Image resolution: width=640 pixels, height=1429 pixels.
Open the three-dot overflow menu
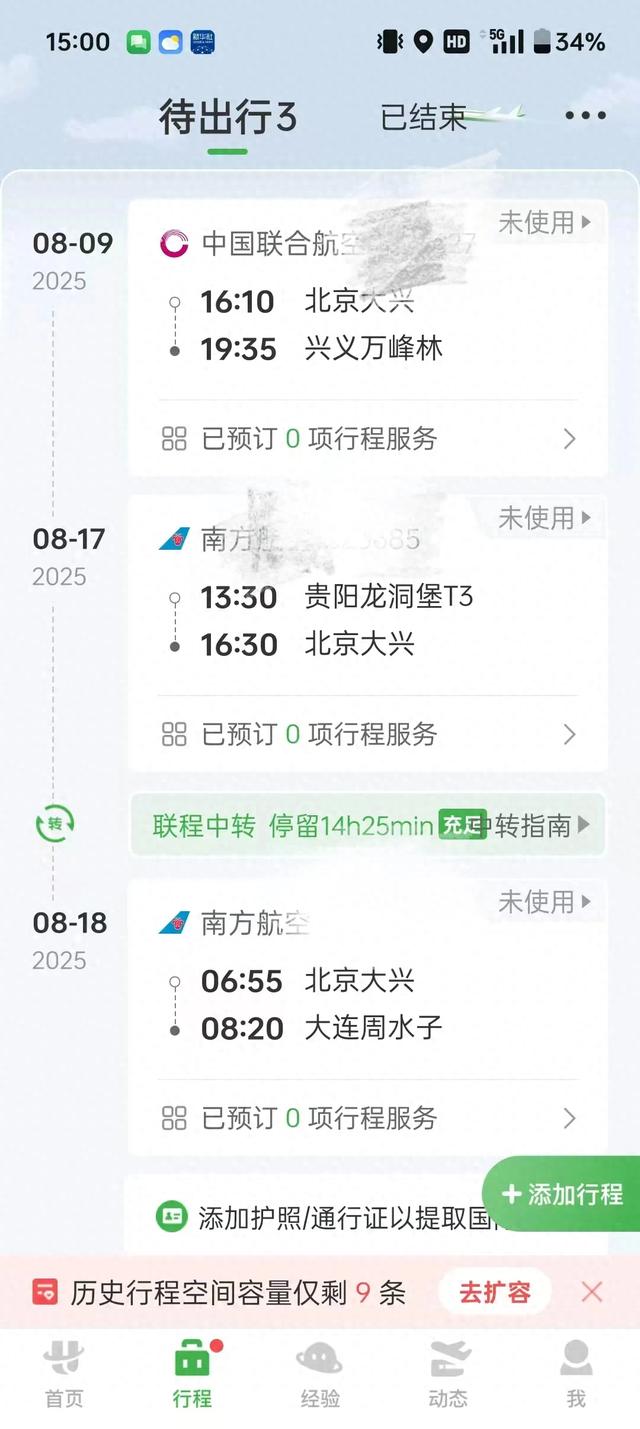click(x=585, y=116)
